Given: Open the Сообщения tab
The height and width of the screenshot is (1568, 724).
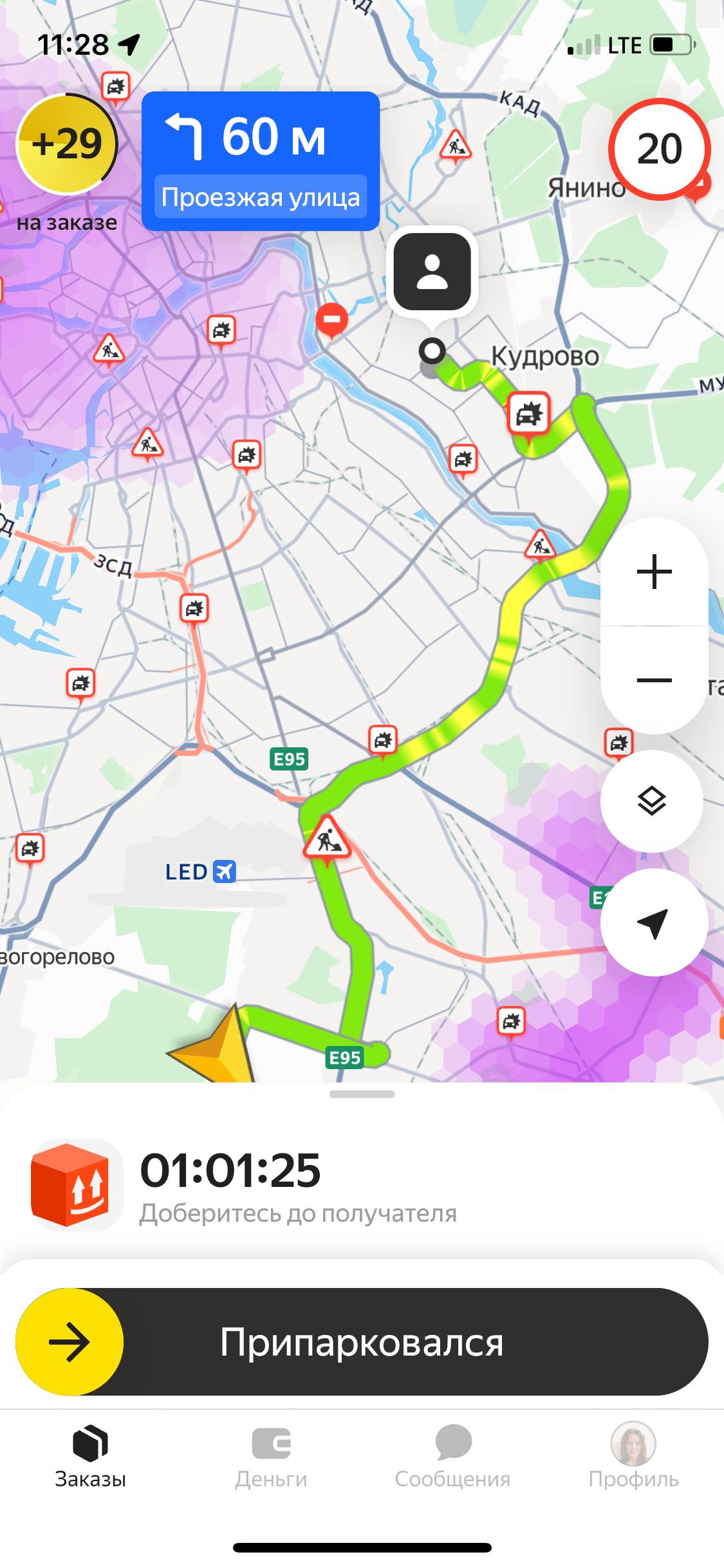Looking at the screenshot, I should point(452,1459).
